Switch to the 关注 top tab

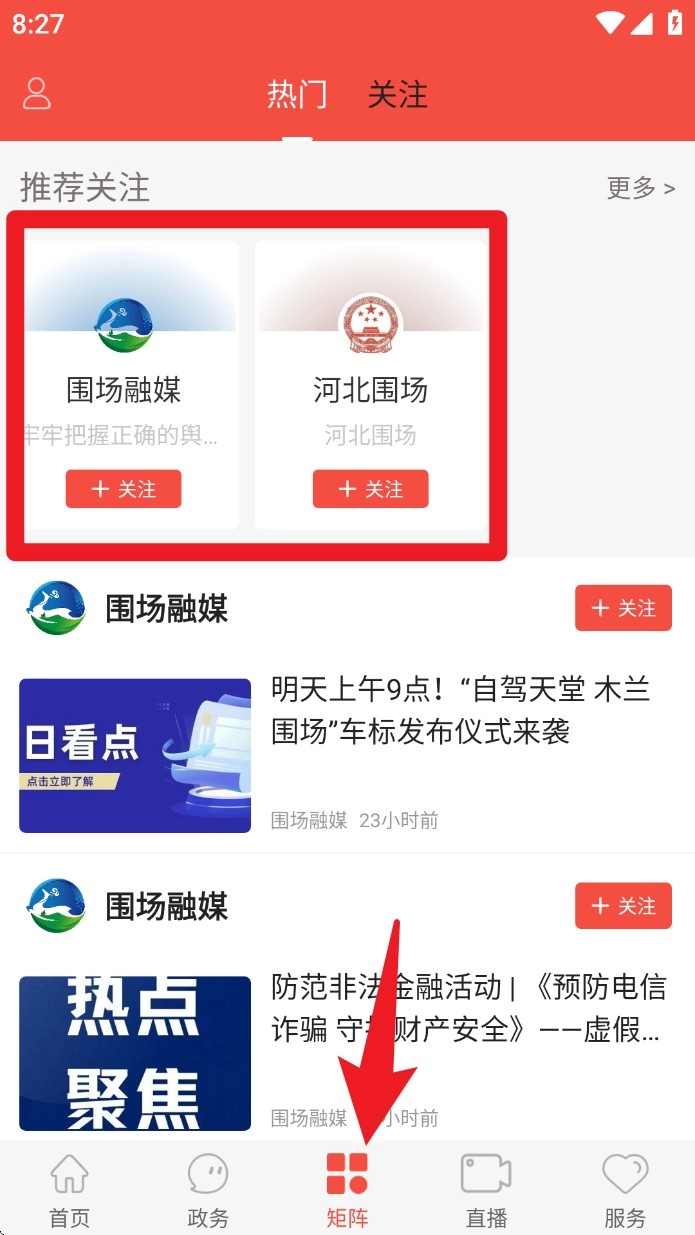pyautogui.click(x=397, y=95)
